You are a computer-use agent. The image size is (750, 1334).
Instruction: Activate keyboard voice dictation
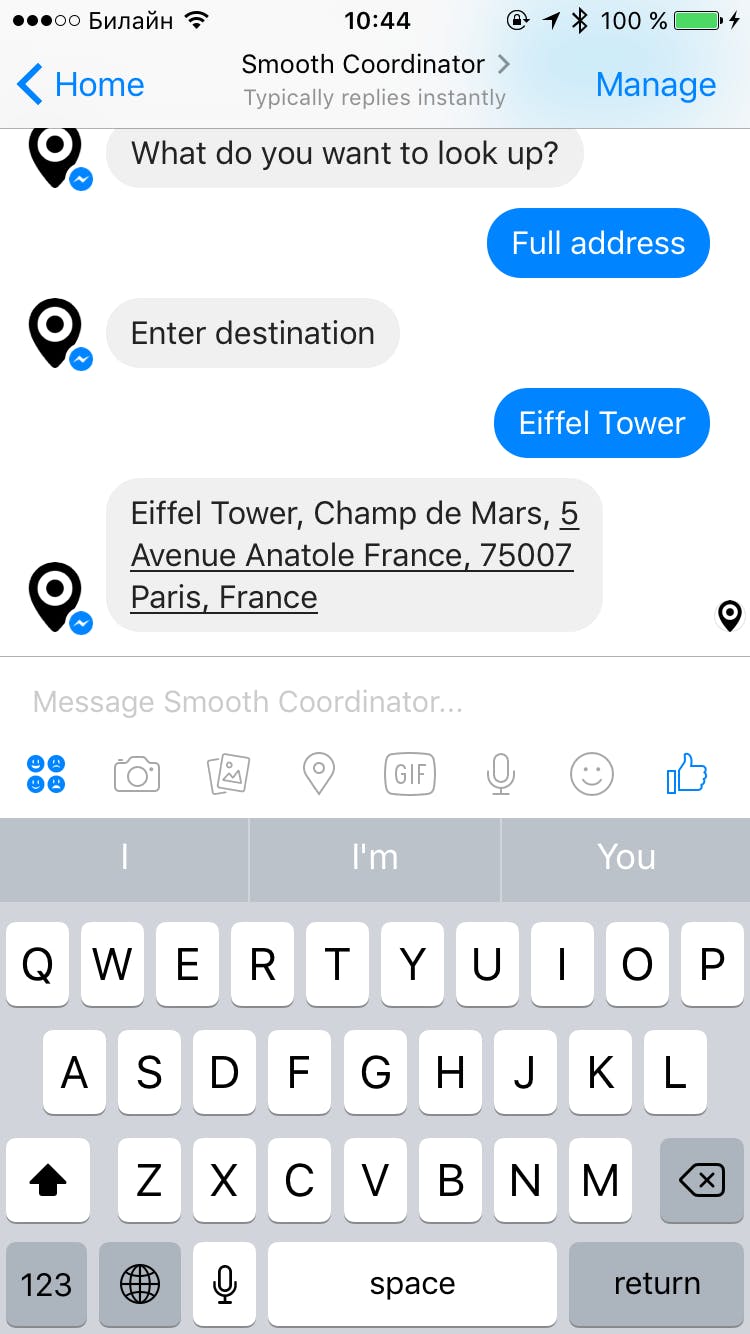coord(224,1284)
